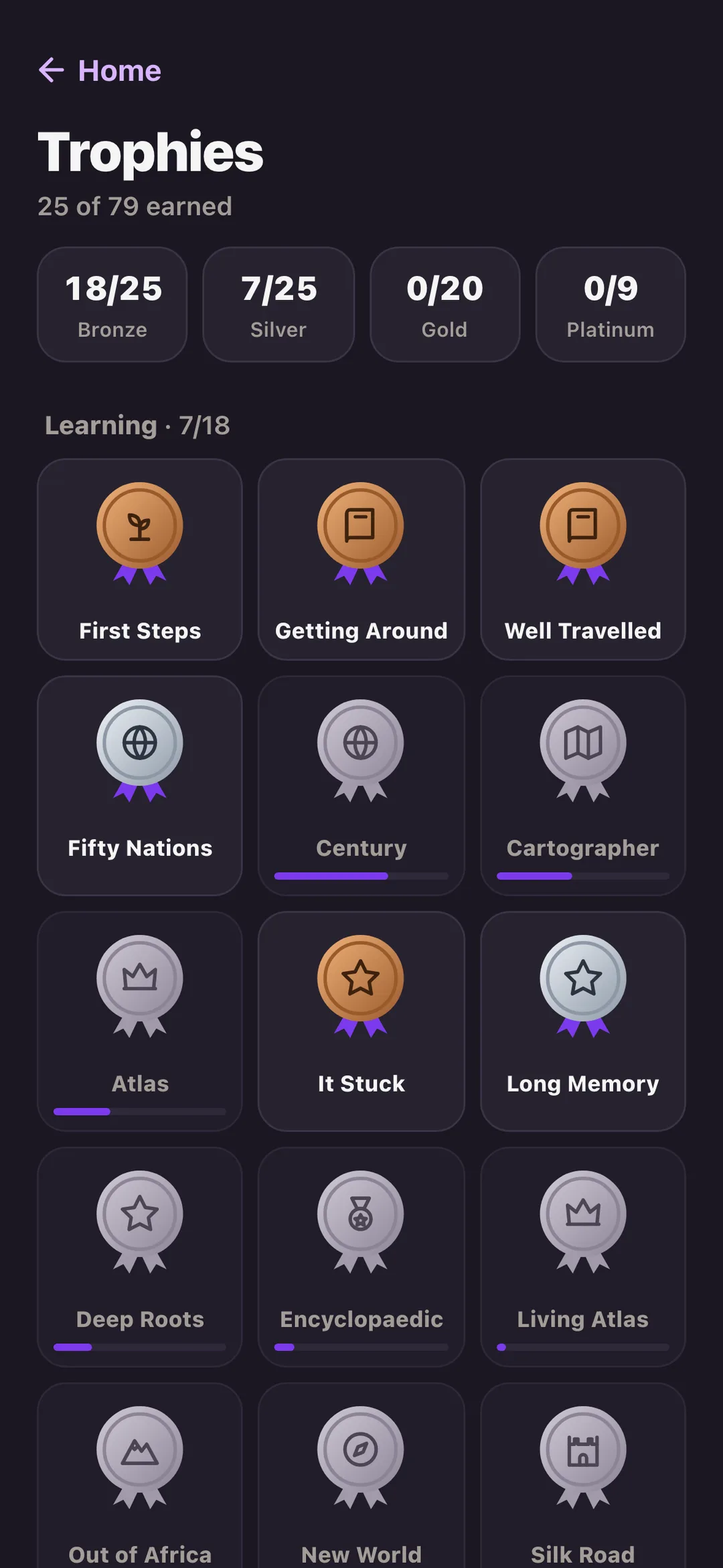
Task: Open the Cartographer trophy card
Action: click(583, 786)
